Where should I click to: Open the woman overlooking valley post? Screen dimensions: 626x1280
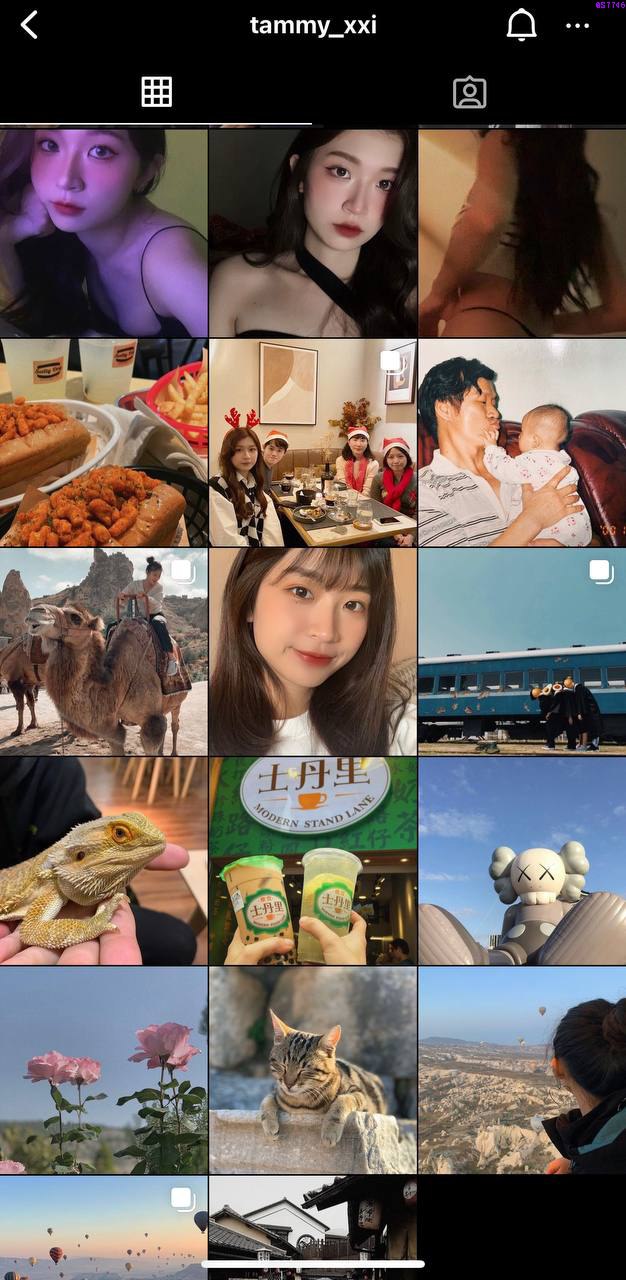coord(521,1070)
